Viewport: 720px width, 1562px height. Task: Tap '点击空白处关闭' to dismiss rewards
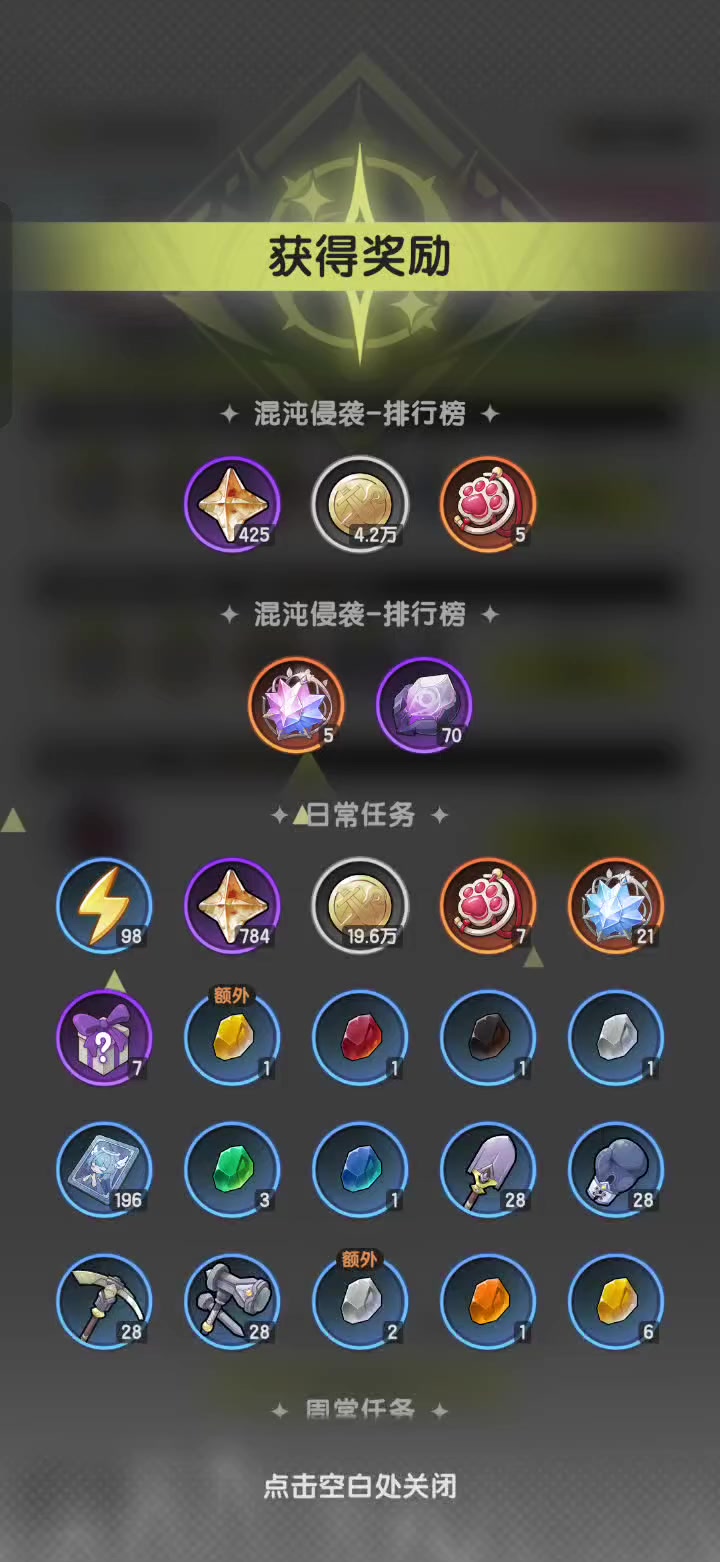pos(360,1485)
